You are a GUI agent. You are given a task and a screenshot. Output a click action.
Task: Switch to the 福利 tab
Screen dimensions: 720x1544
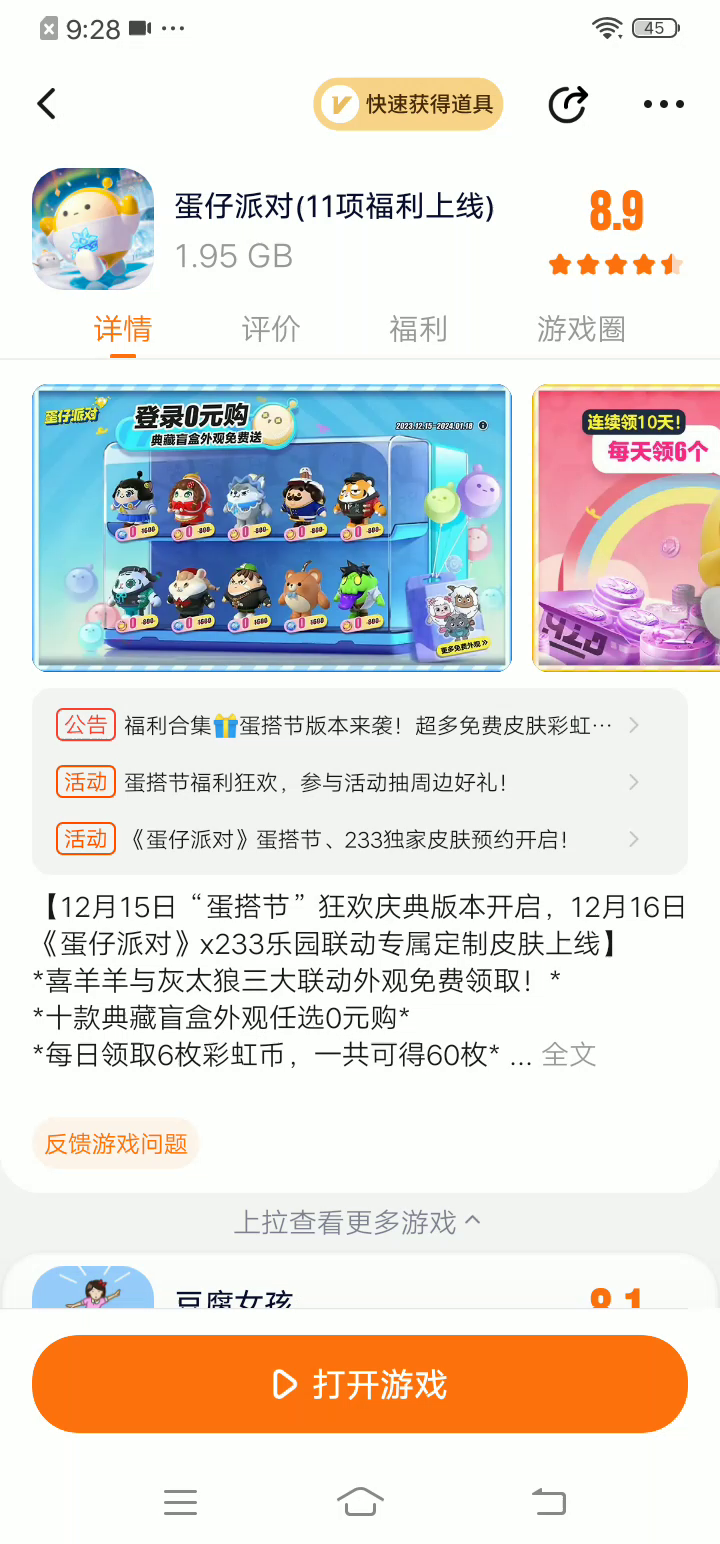coord(418,328)
